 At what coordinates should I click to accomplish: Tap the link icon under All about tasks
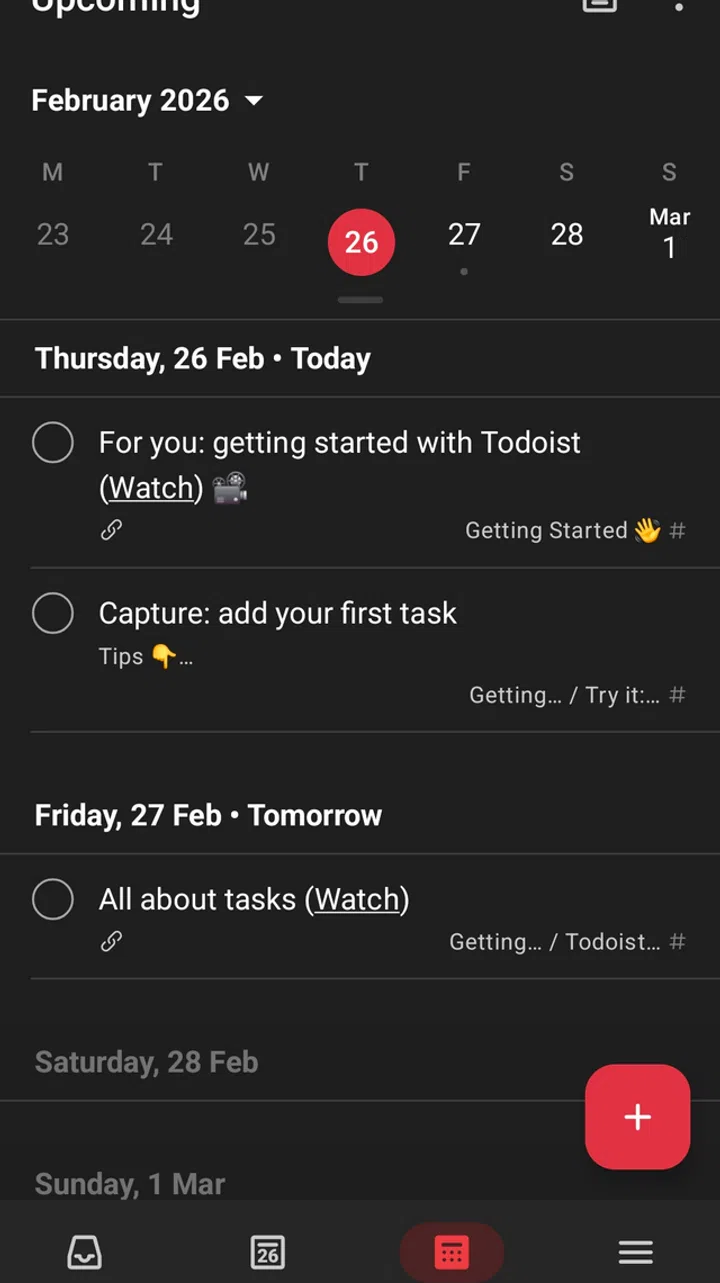[x=111, y=941]
